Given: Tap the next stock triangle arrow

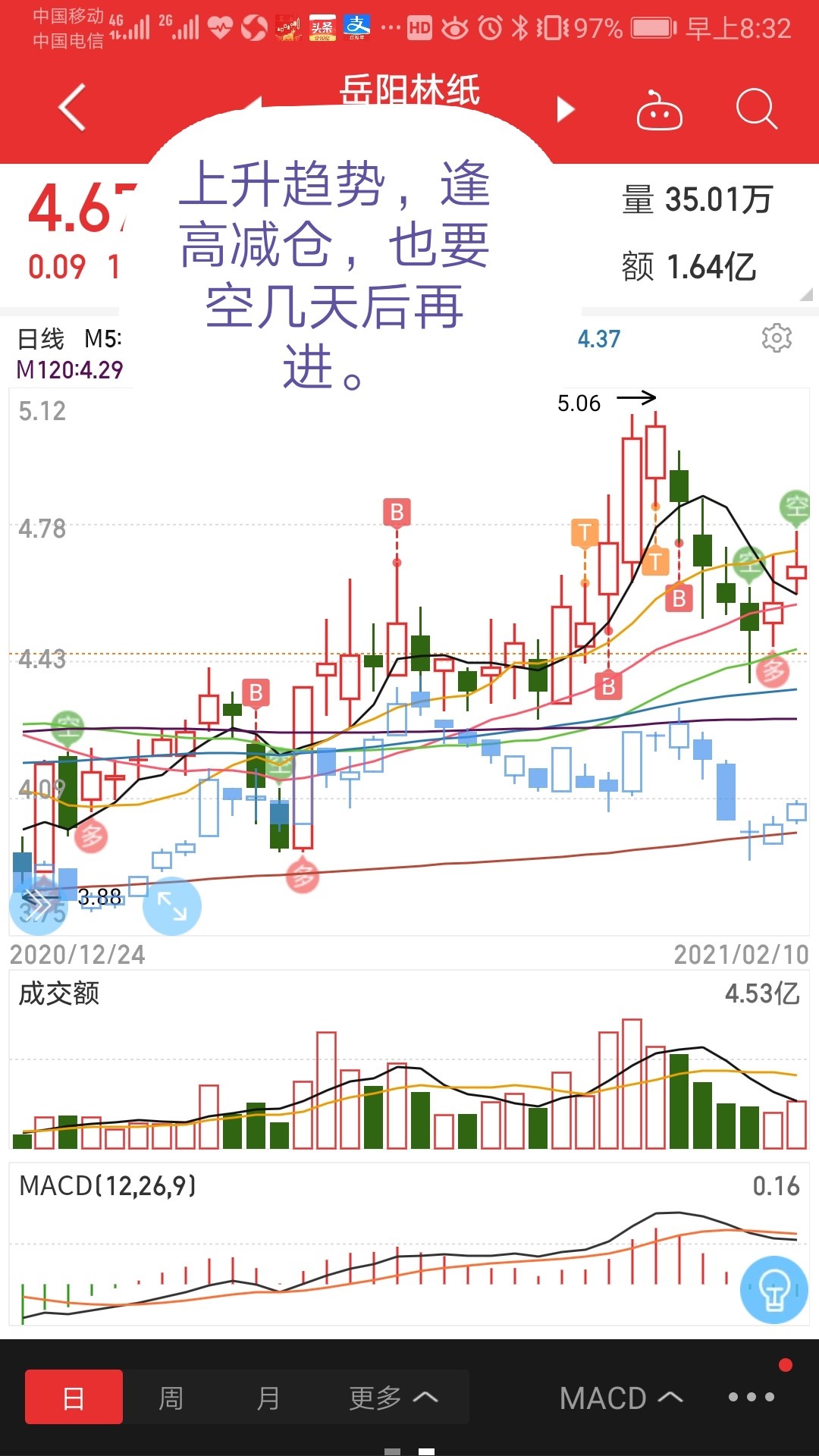Looking at the screenshot, I should click(x=565, y=109).
